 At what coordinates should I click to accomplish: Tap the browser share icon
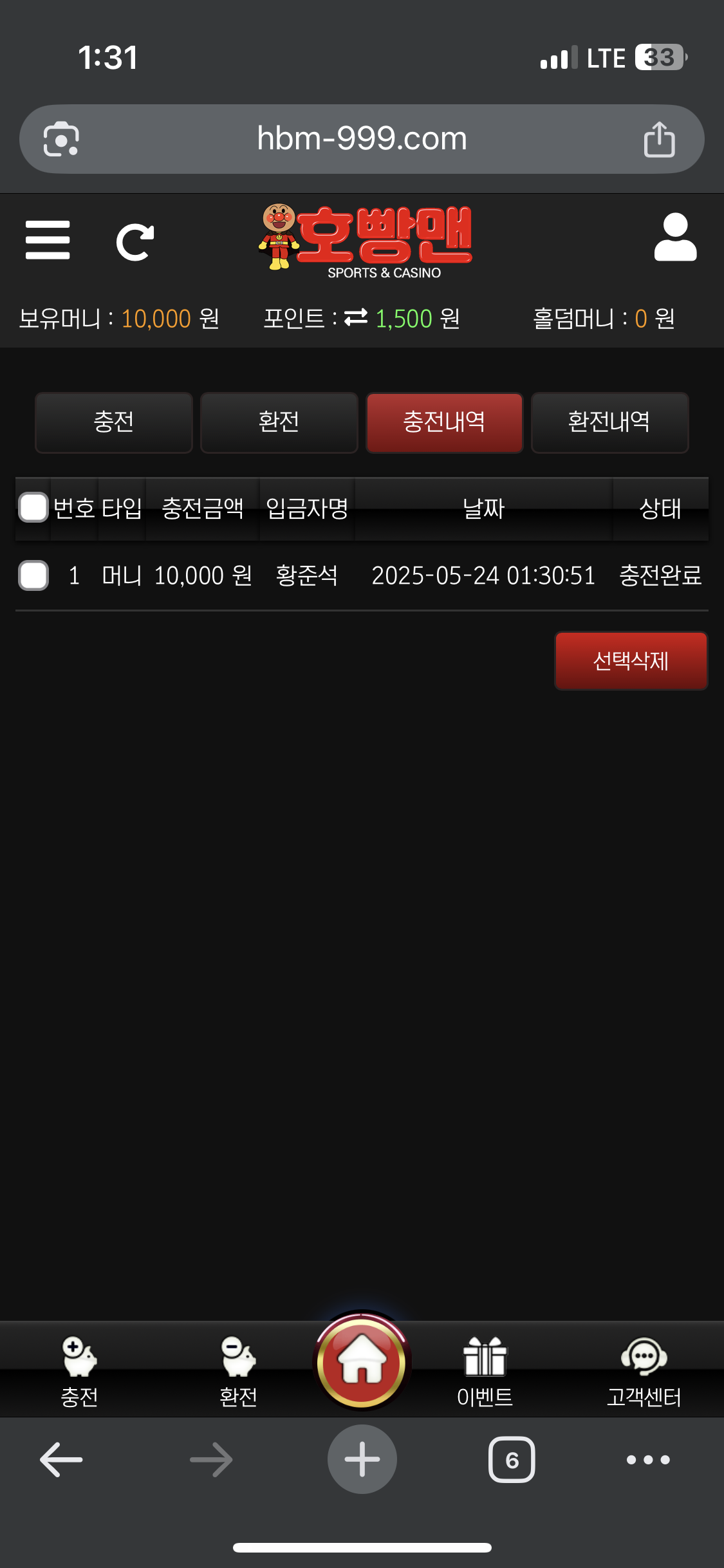[x=659, y=139]
